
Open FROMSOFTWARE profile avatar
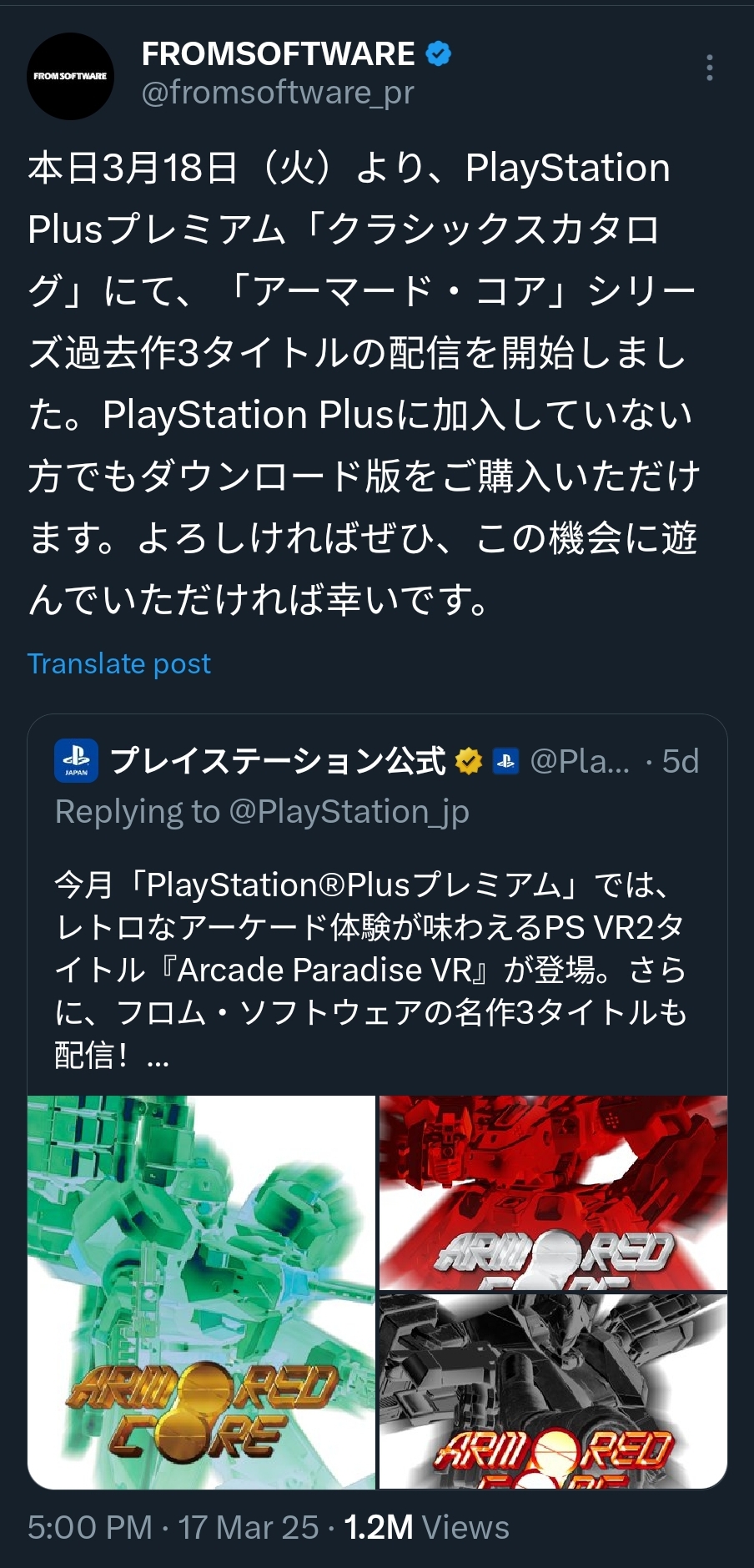70,76
